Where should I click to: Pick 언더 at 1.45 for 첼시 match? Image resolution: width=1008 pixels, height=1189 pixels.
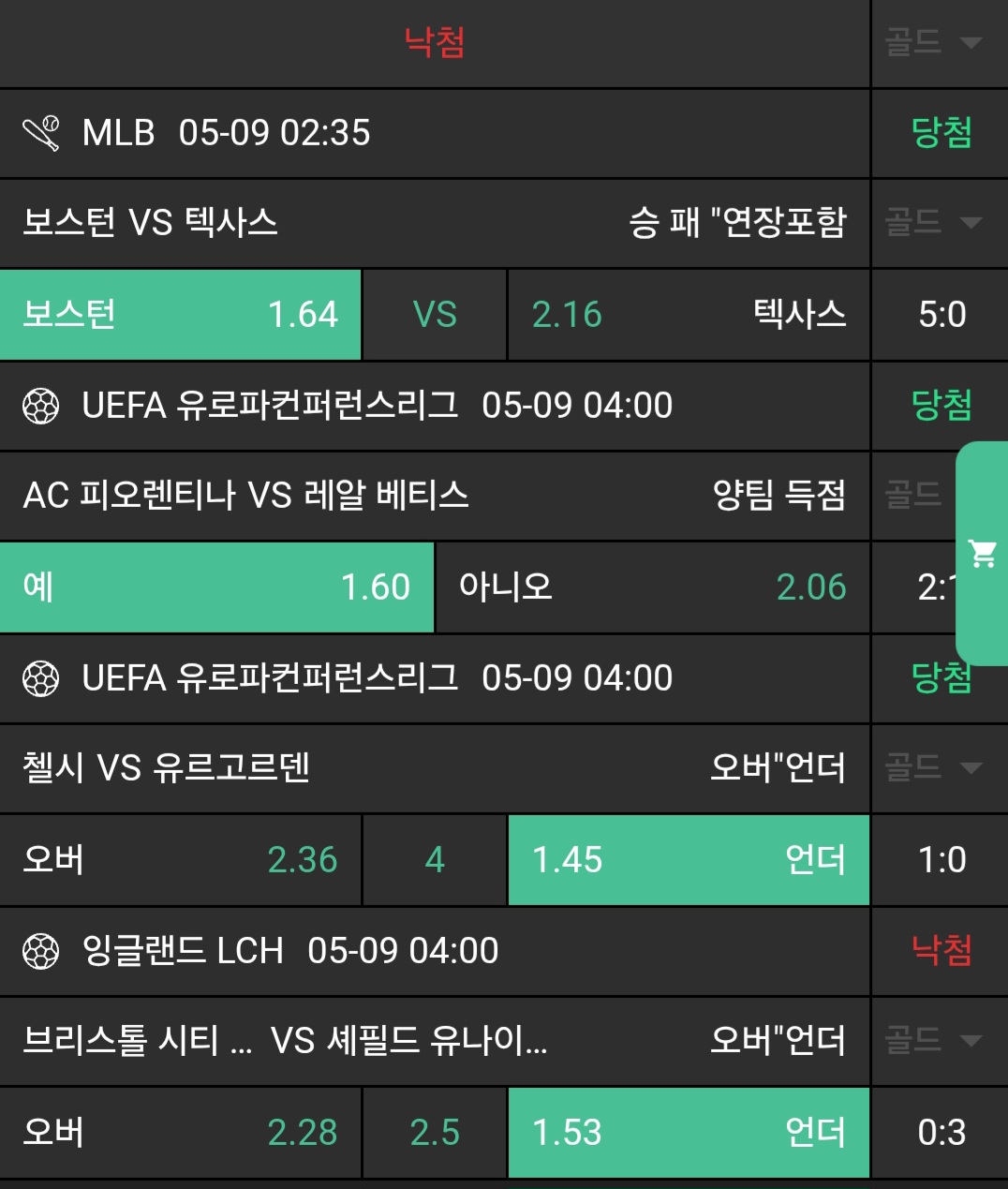pyautogui.click(x=688, y=860)
